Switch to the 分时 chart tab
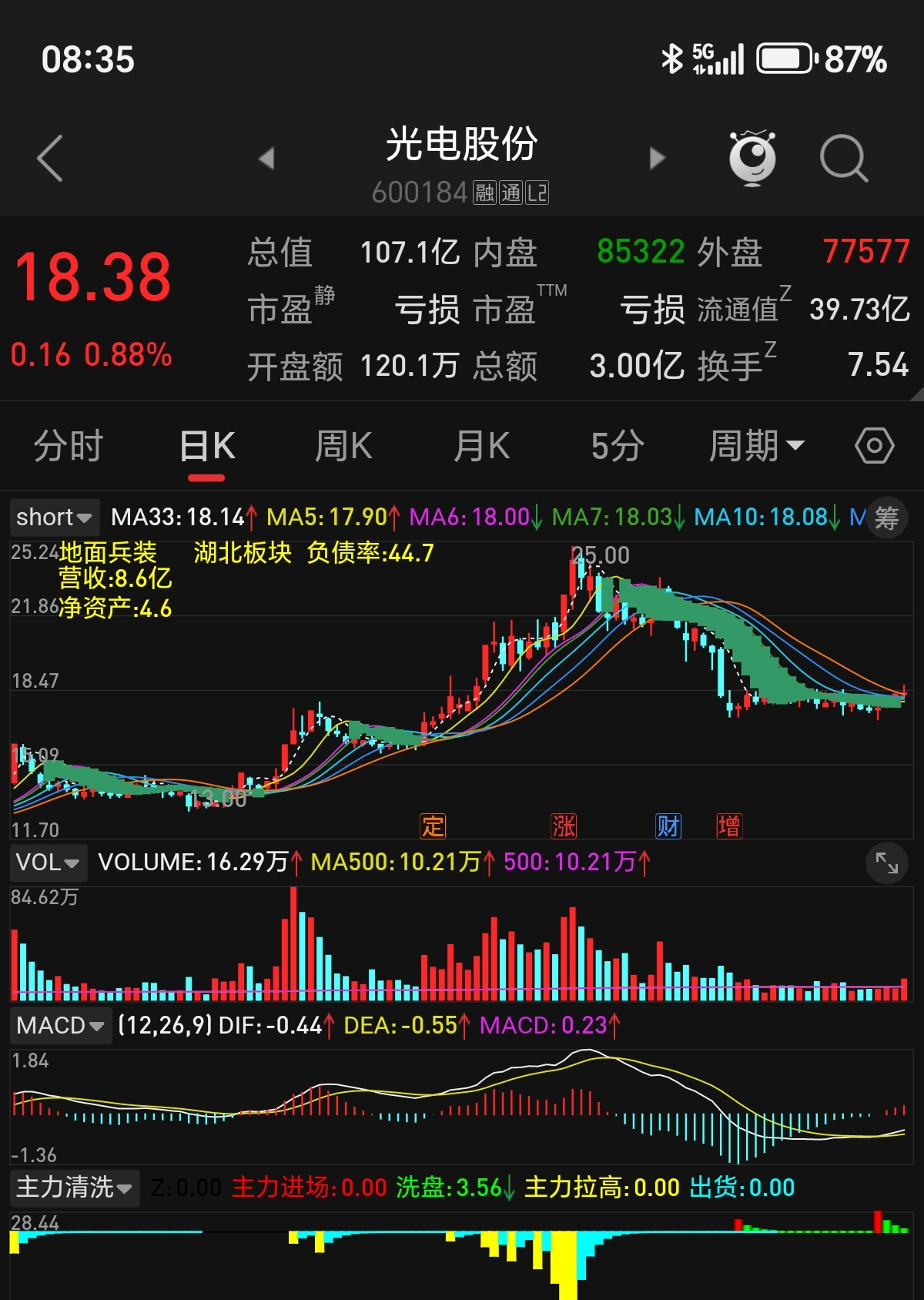Viewport: 924px width, 1300px height. click(69, 446)
